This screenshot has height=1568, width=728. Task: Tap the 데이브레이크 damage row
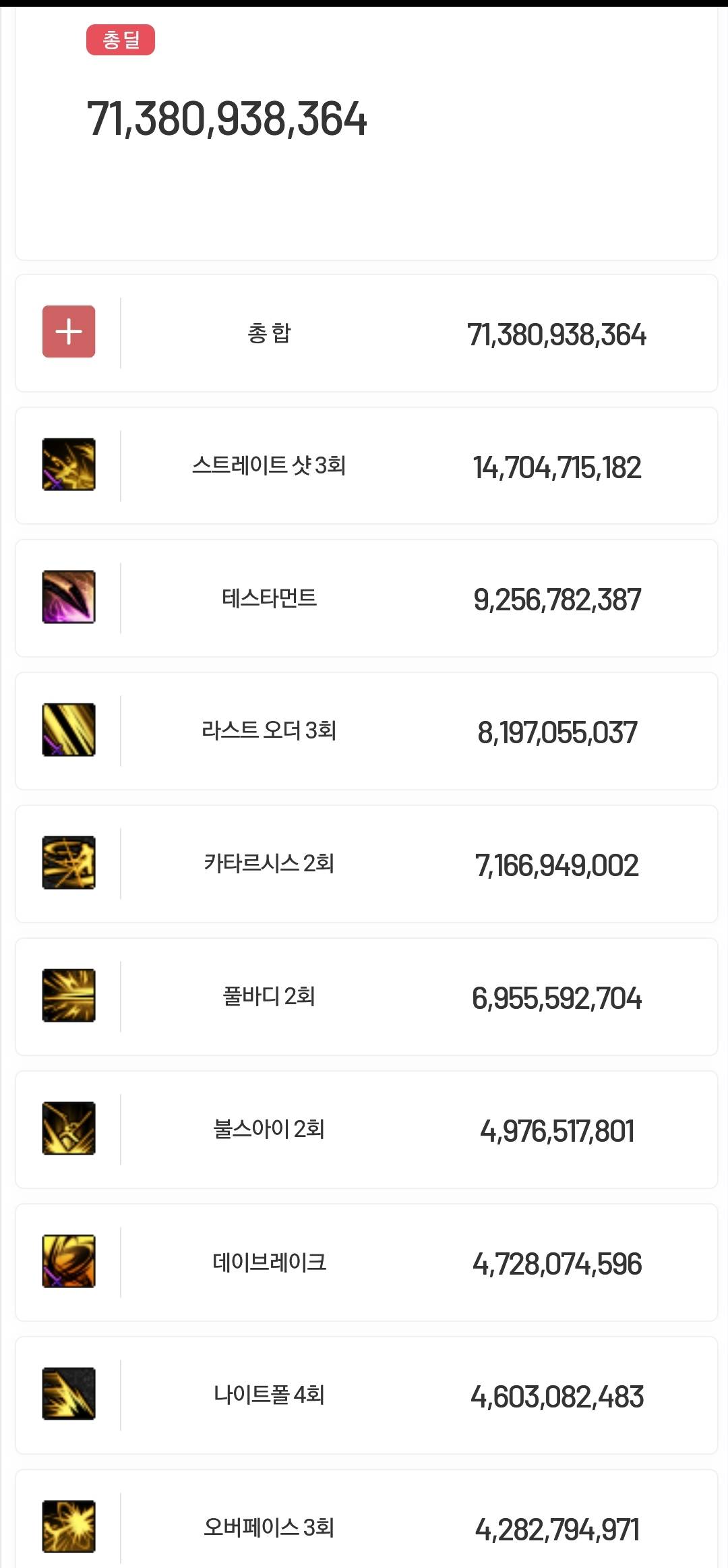366,1262
